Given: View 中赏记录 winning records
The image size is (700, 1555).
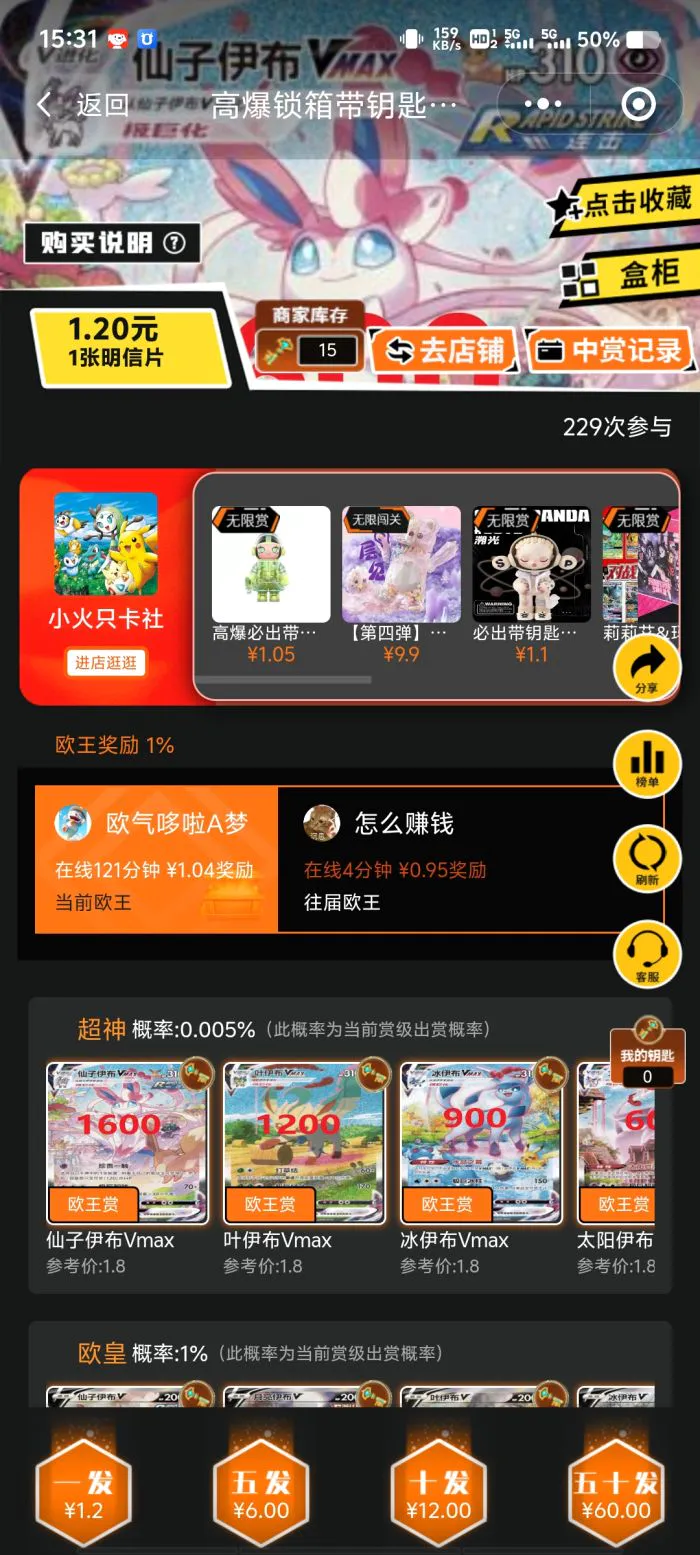Looking at the screenshot, I should [x=608, y=351].
